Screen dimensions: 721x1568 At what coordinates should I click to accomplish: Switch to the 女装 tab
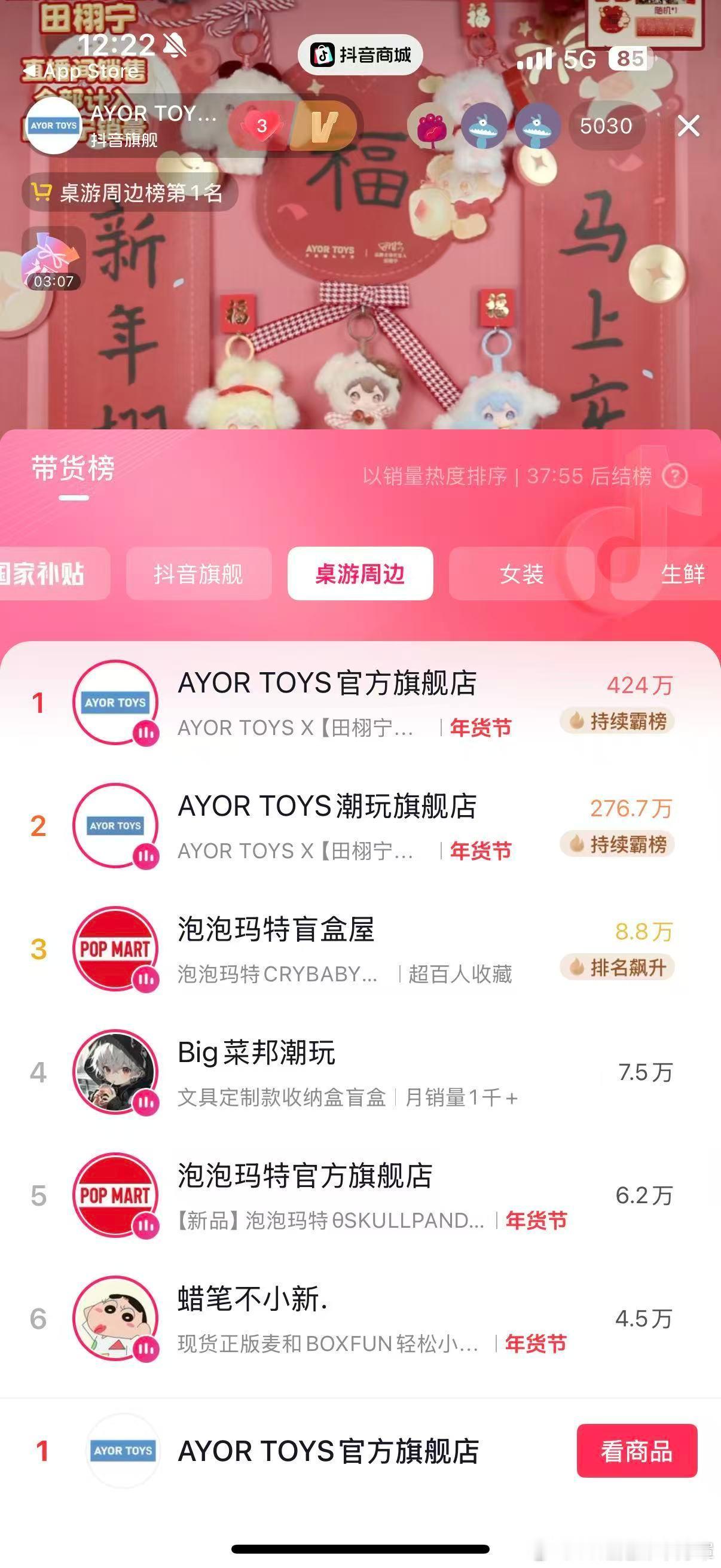pyautogui.click(x=521, y=575)
